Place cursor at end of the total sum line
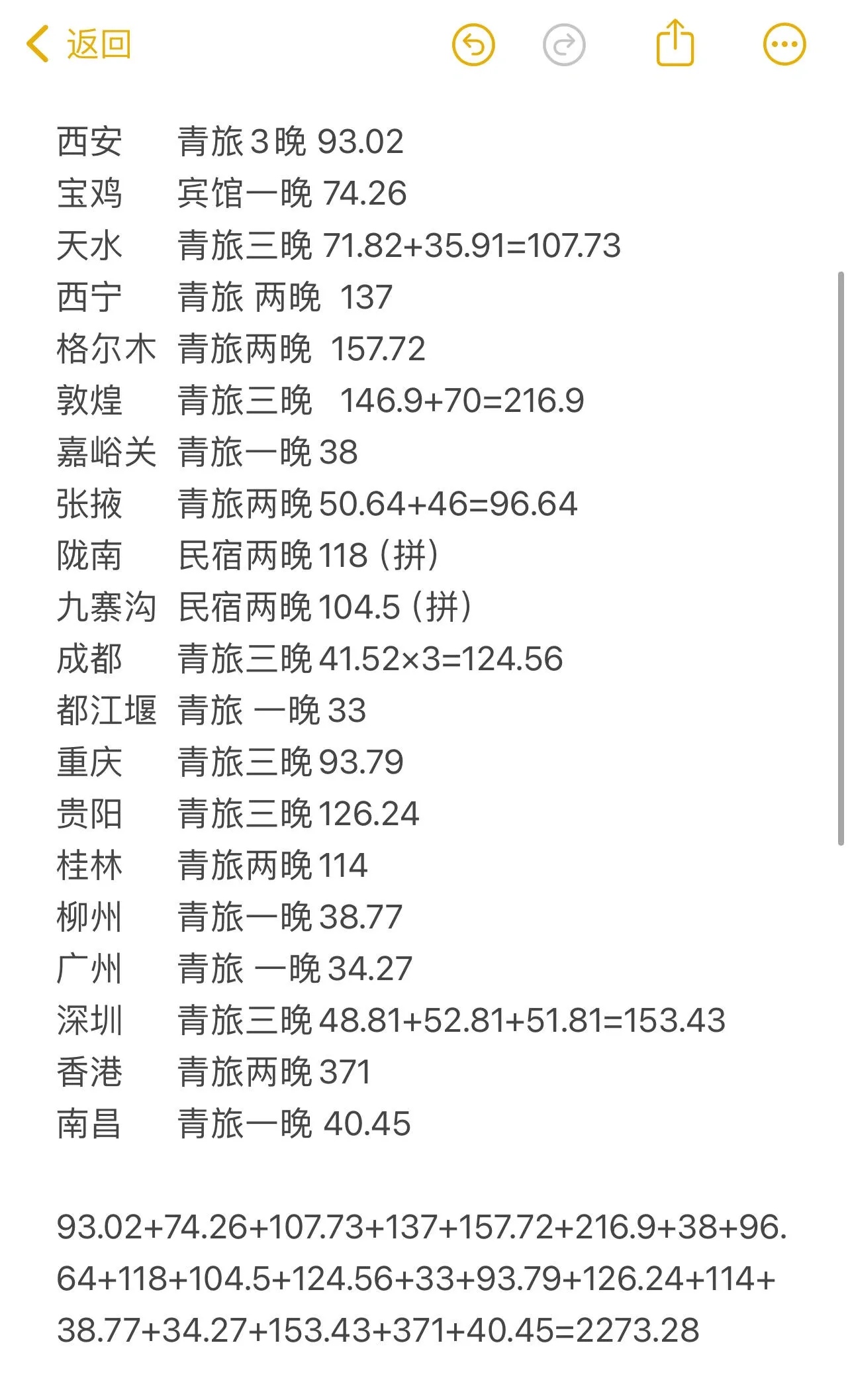 coord(700,1330)
